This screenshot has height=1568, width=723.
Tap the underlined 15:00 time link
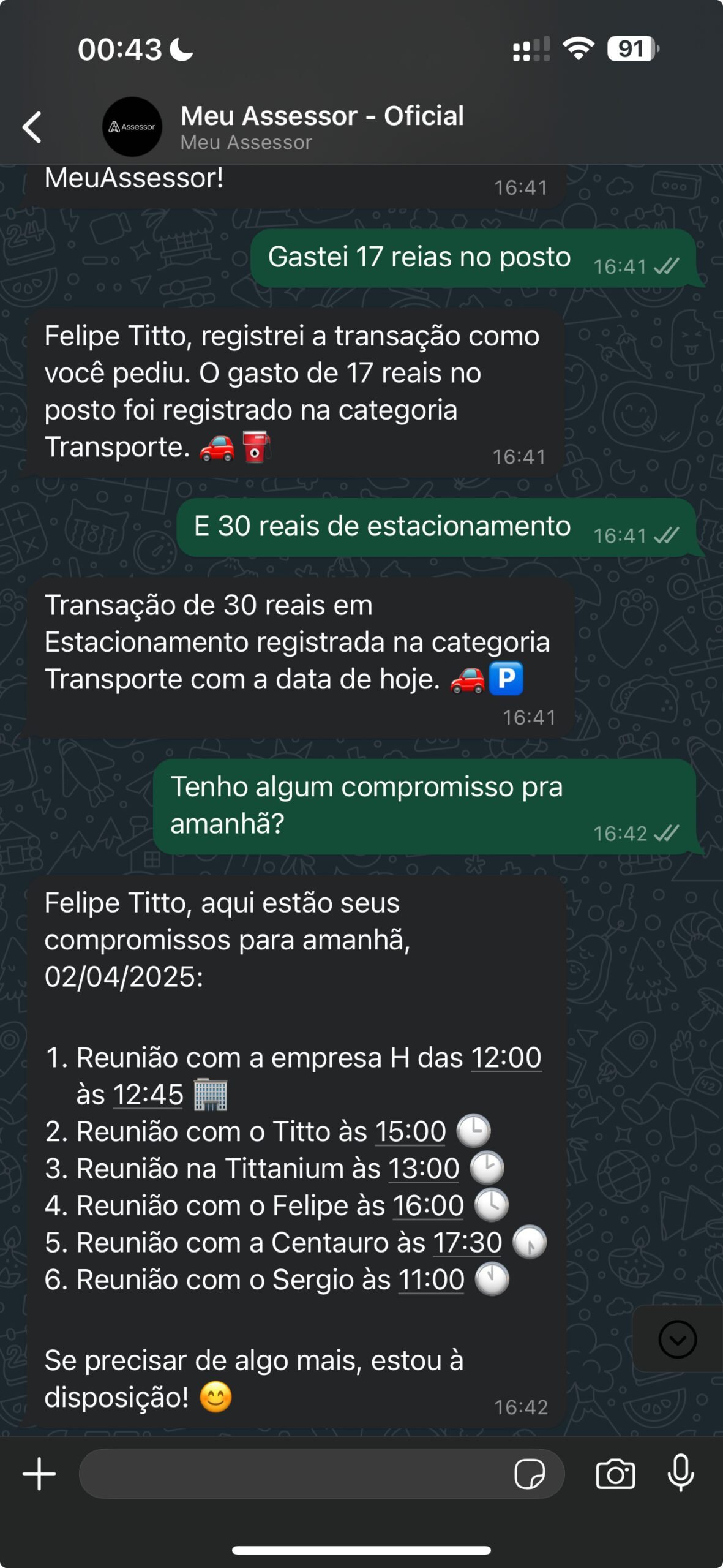click(x=410, y=1131)
